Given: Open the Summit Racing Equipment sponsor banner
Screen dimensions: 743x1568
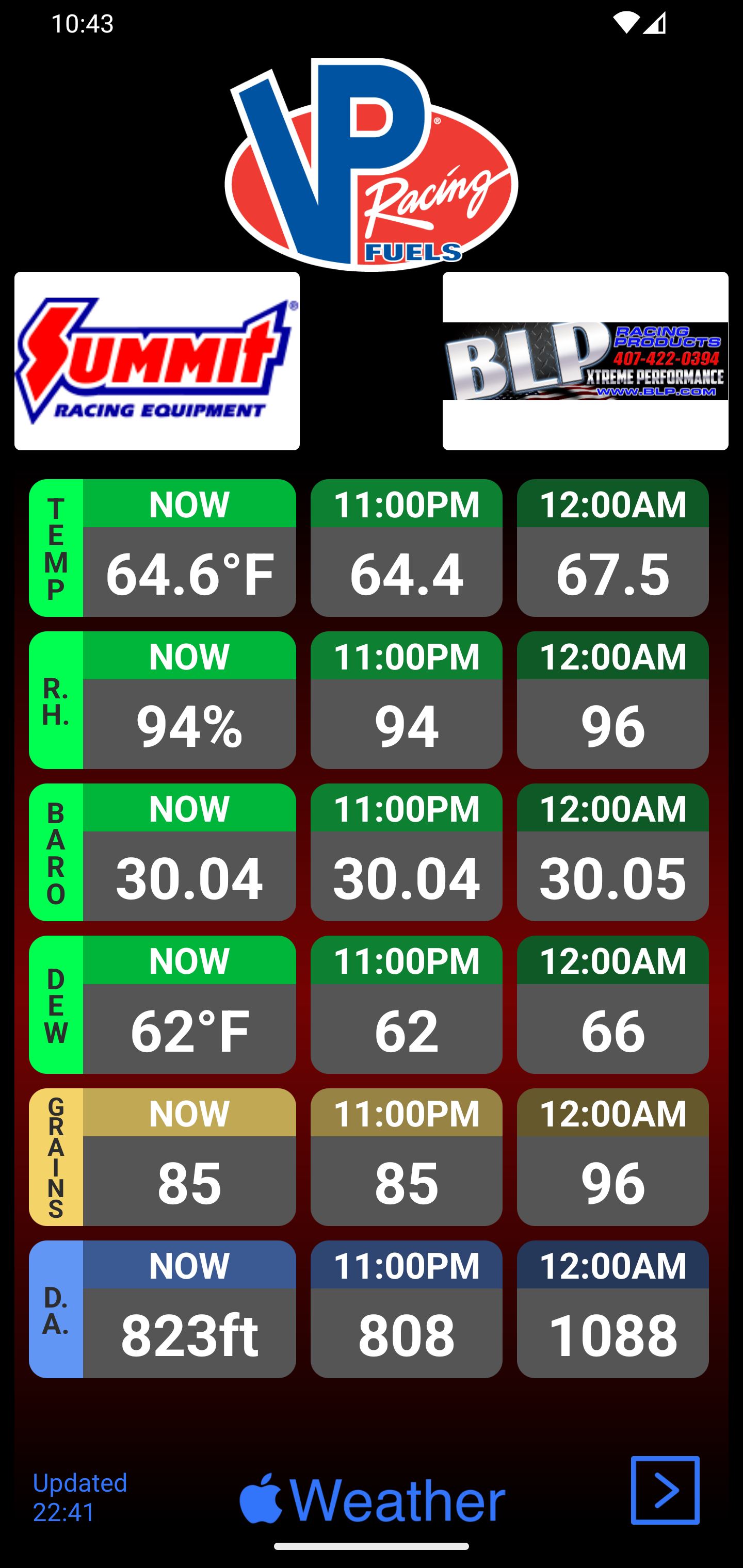Looking at the screenshot, I should pyautogui.click(x=157, y=361).
